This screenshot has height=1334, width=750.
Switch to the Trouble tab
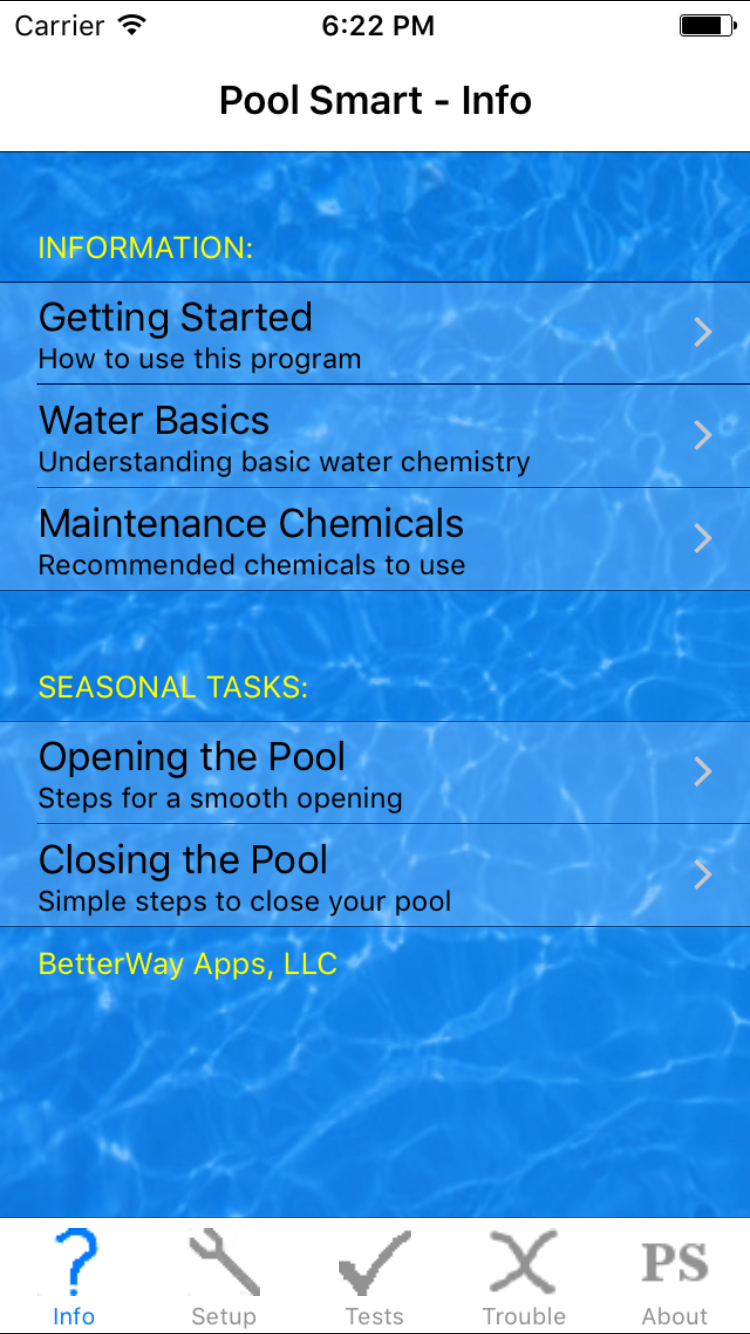pos(524,1277)
